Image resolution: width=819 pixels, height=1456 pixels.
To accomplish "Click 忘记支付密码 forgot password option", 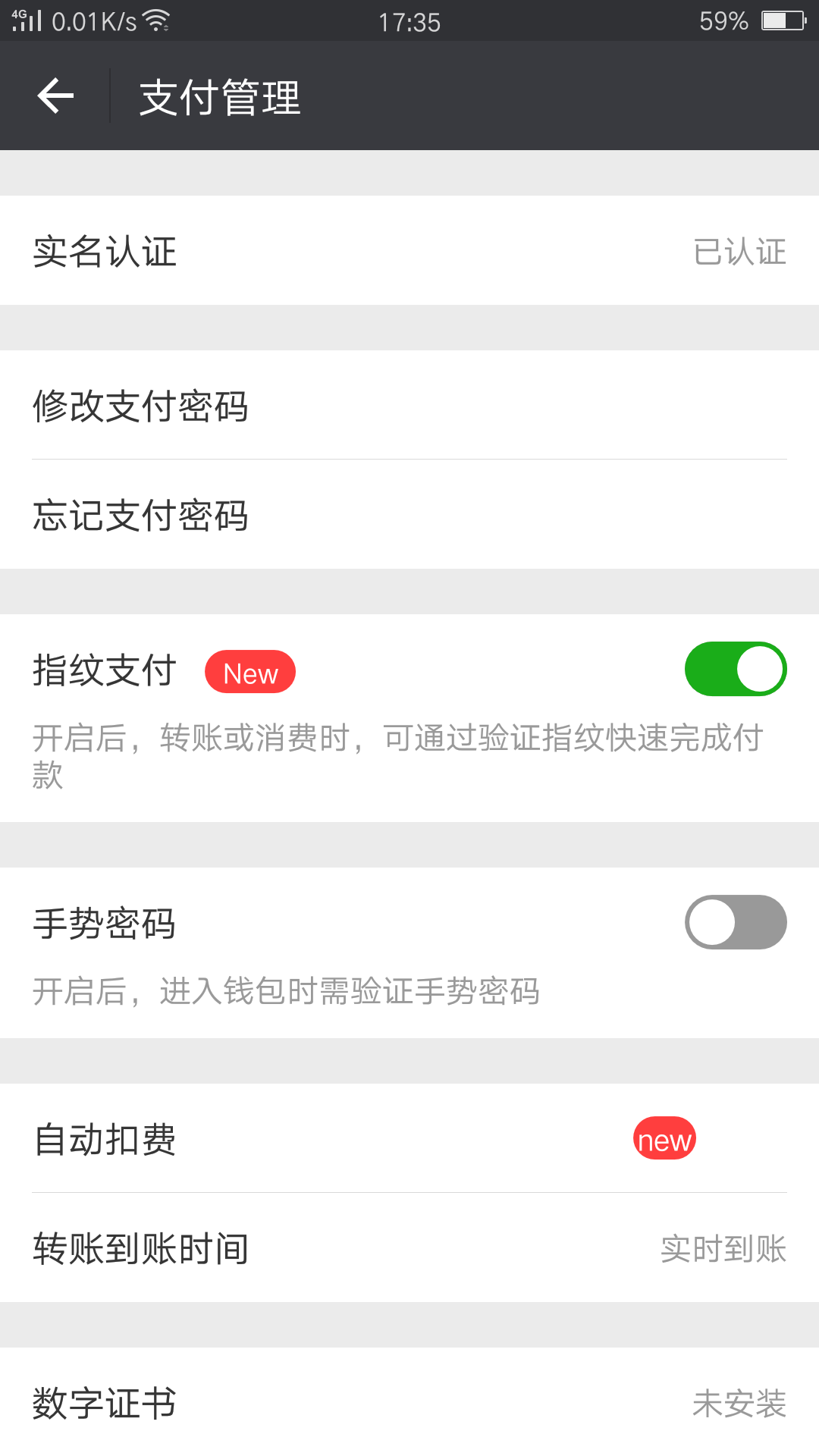I will [x=409, y=516].
